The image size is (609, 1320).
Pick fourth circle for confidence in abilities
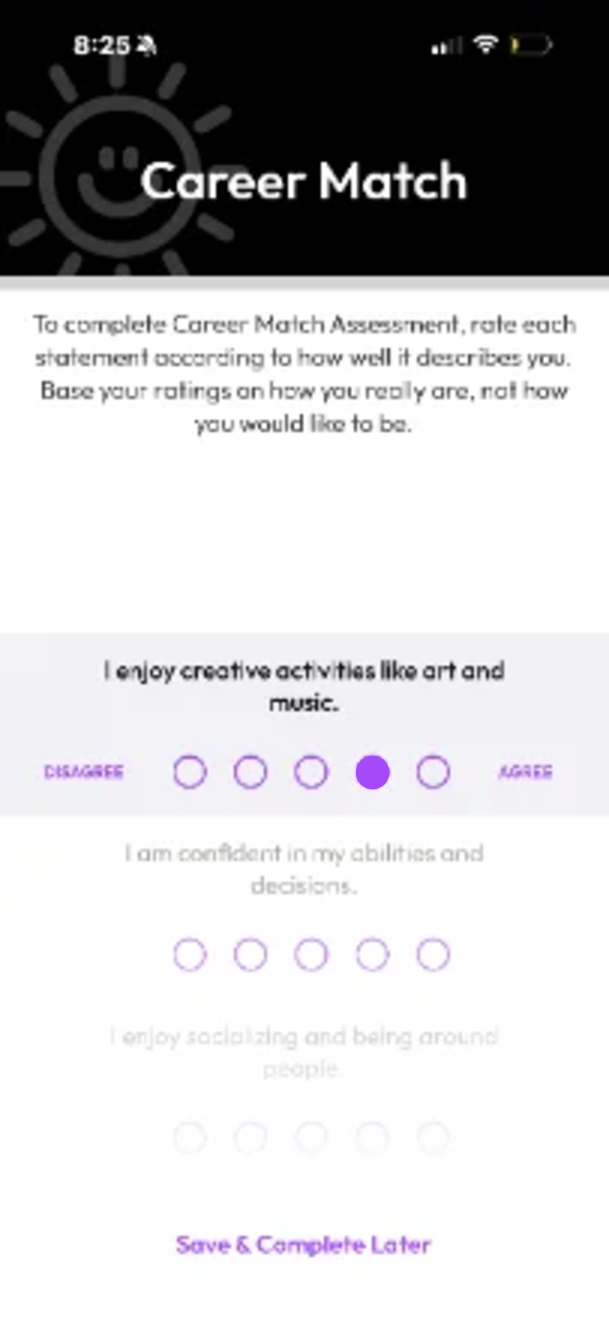372,955
